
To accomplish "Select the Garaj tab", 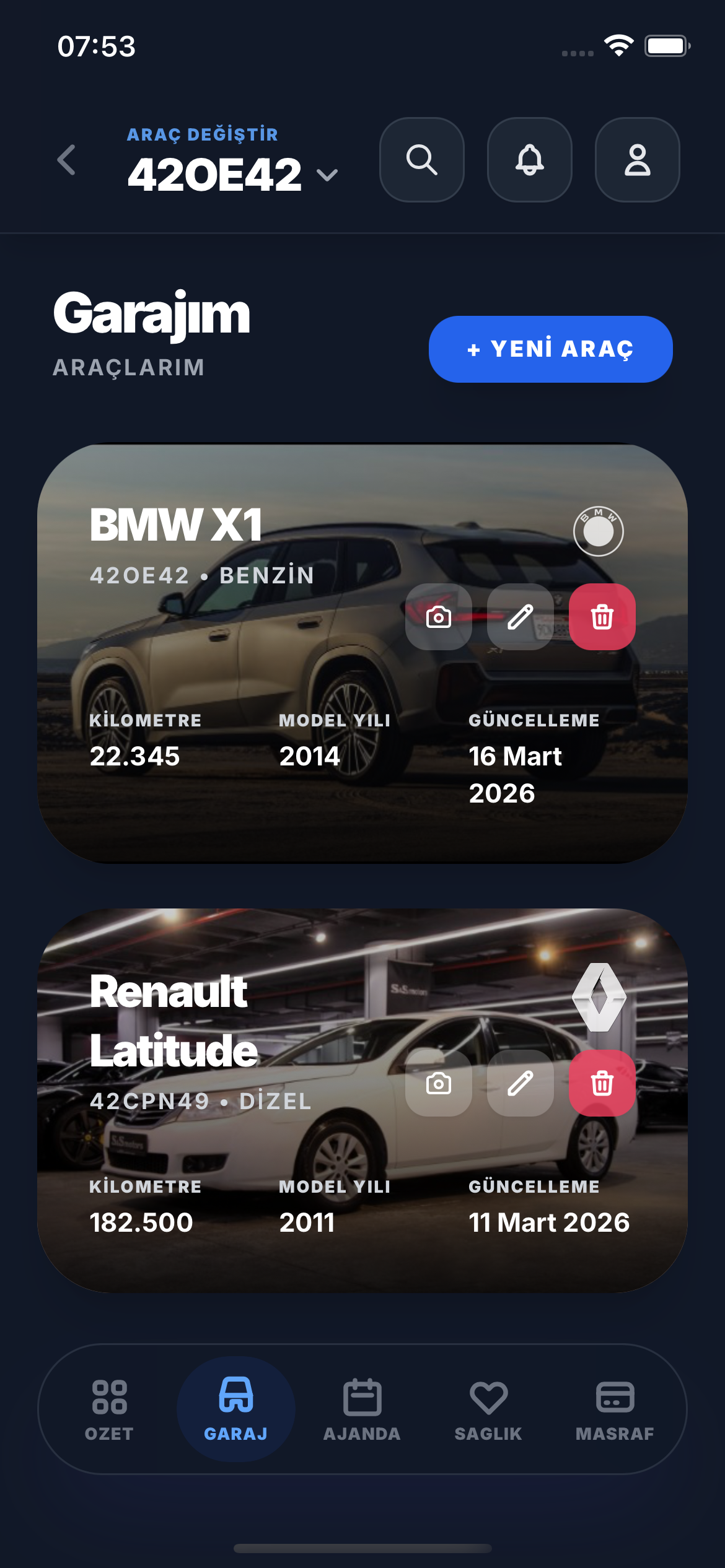I will tap(236, 1409).
